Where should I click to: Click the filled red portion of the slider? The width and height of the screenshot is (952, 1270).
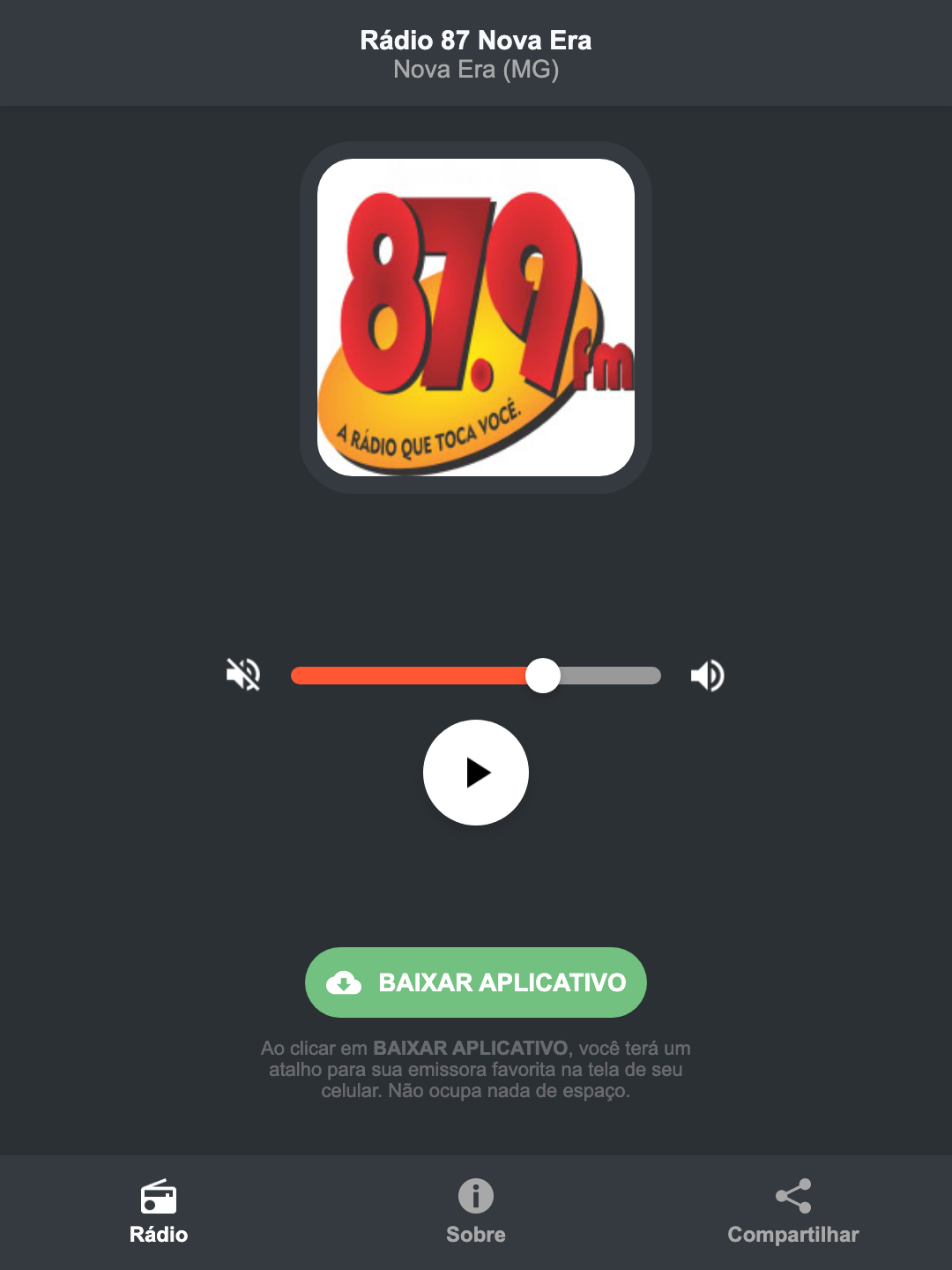[x=414, y=675]
